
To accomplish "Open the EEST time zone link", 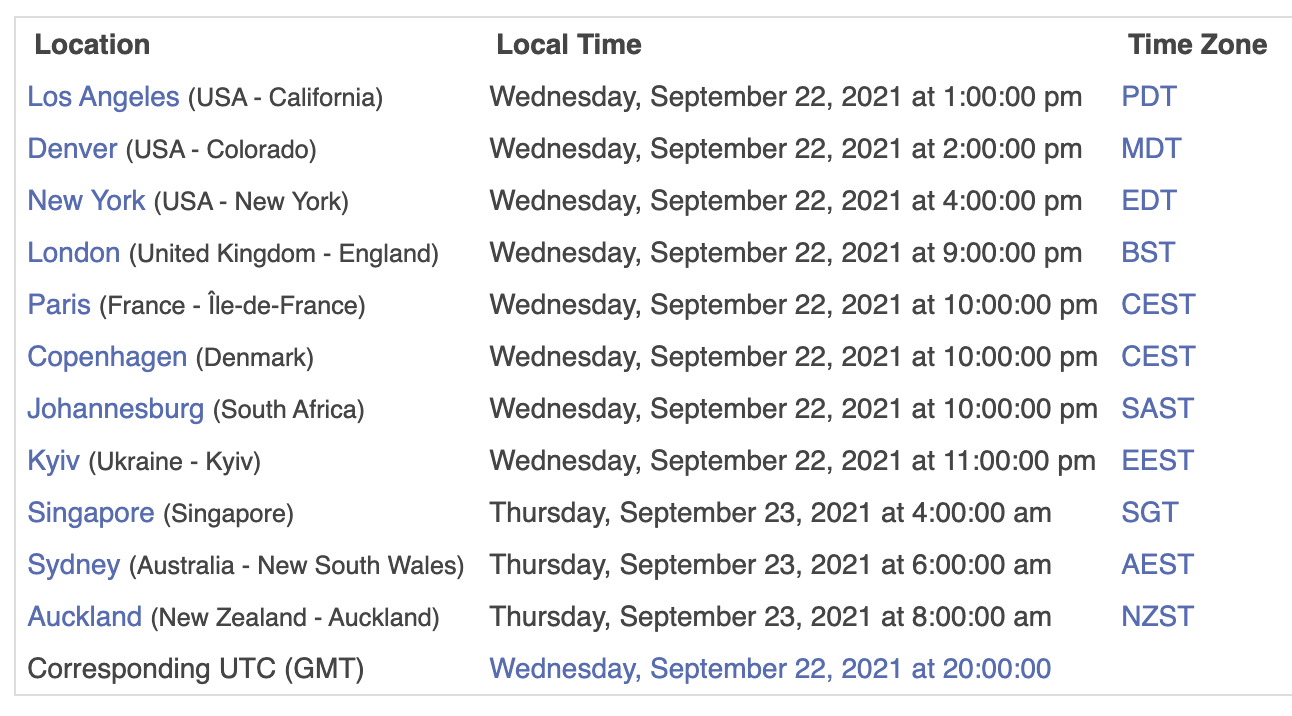I will [x=1157, y=461].
